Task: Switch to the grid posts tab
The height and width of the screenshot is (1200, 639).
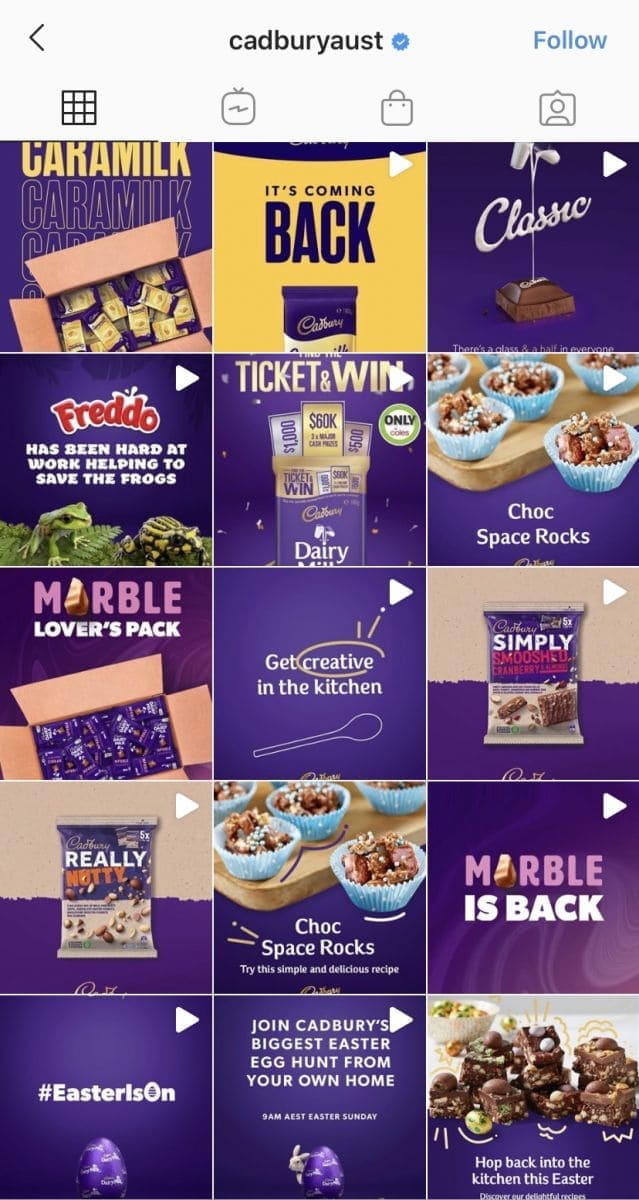Action: [79, 107]
